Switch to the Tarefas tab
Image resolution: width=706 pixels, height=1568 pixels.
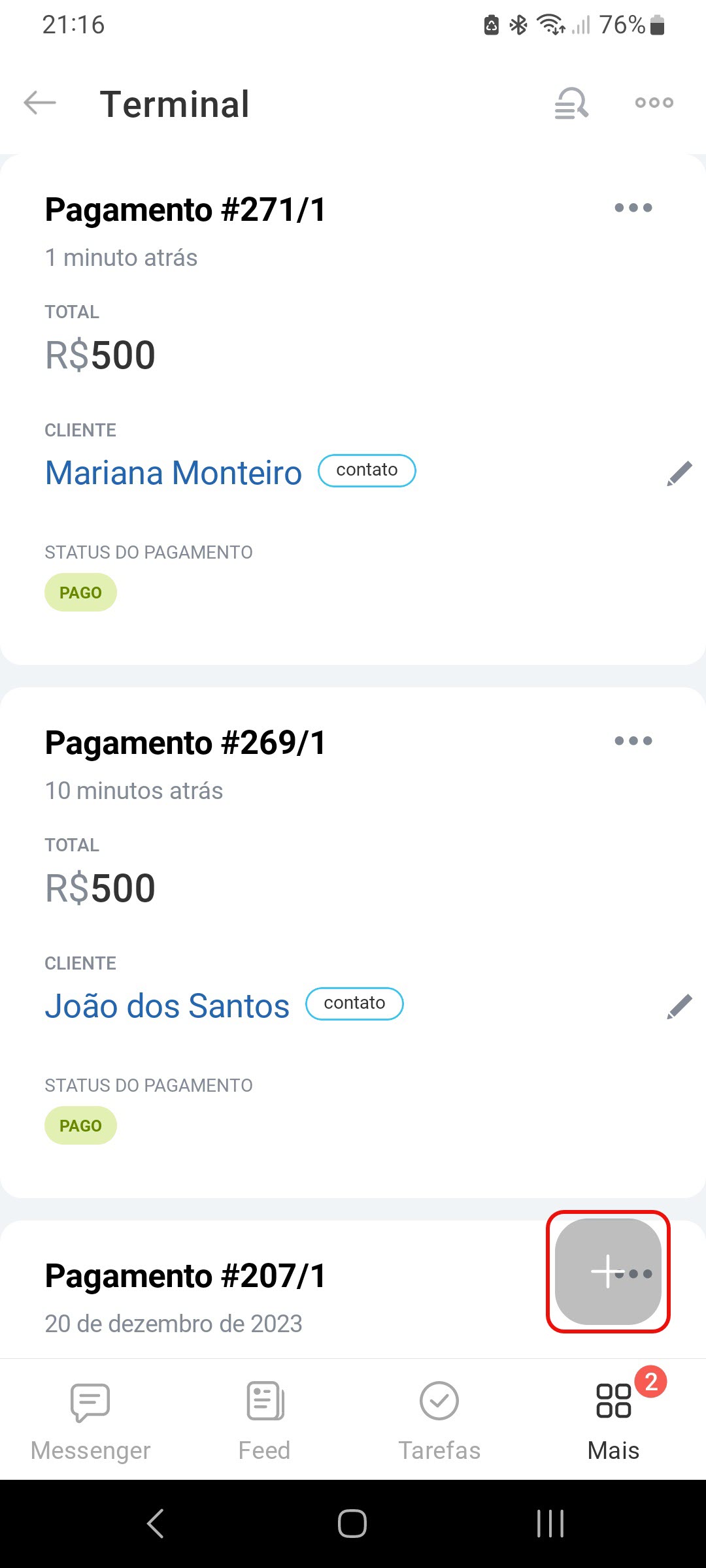point(439,1420)
